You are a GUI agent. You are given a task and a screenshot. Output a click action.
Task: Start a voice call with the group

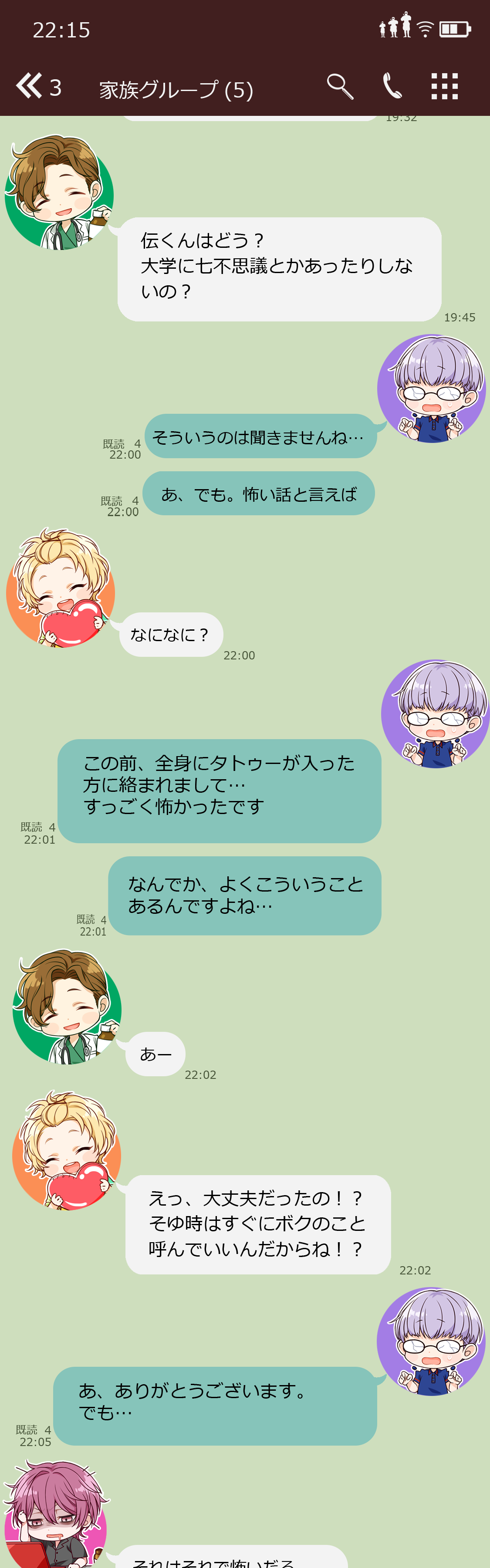tap(392, 86)
